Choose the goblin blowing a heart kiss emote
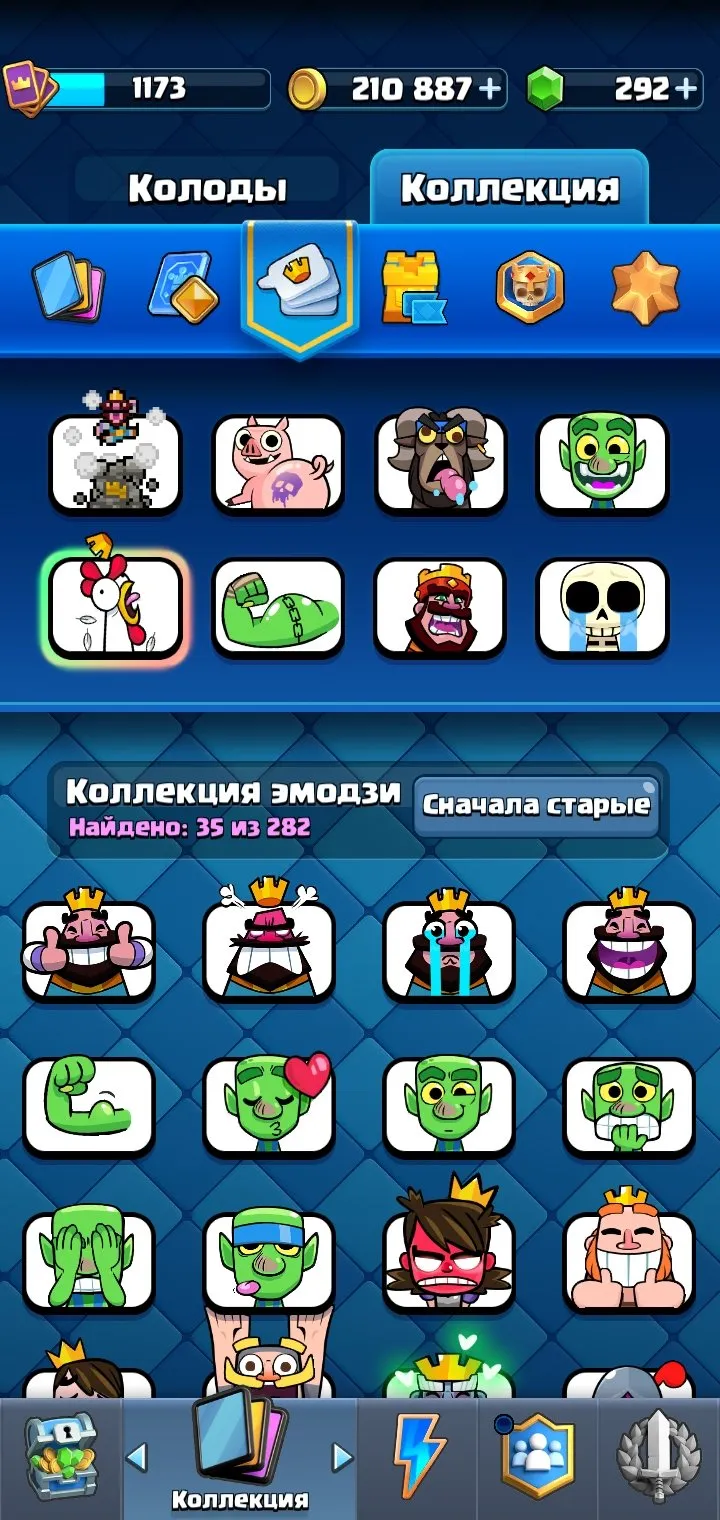Screen dimensions: 720x1520 coord(269,1105)
